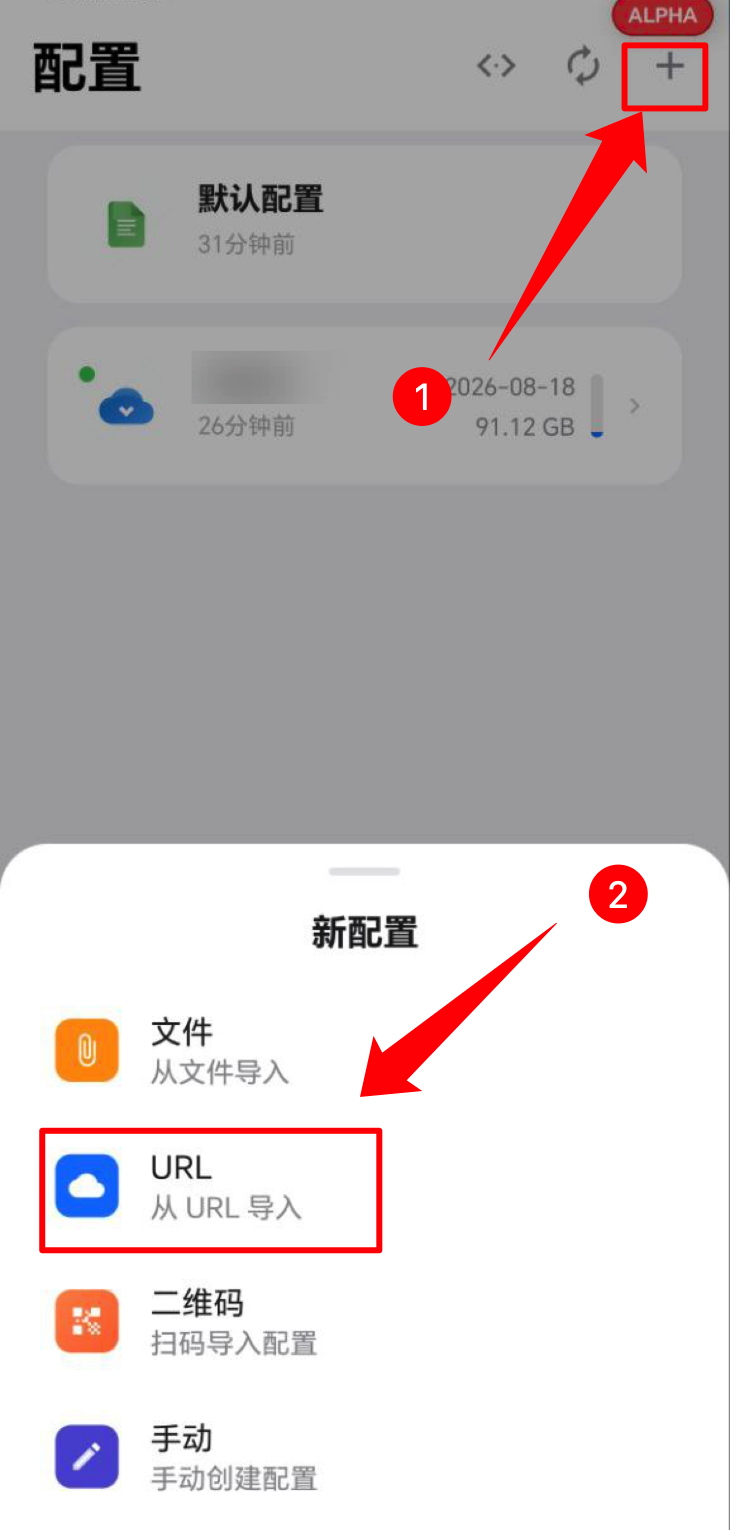Choose 文件 from the 新配置 options
The image size is (730, 1530).
tap(200, 1050)
